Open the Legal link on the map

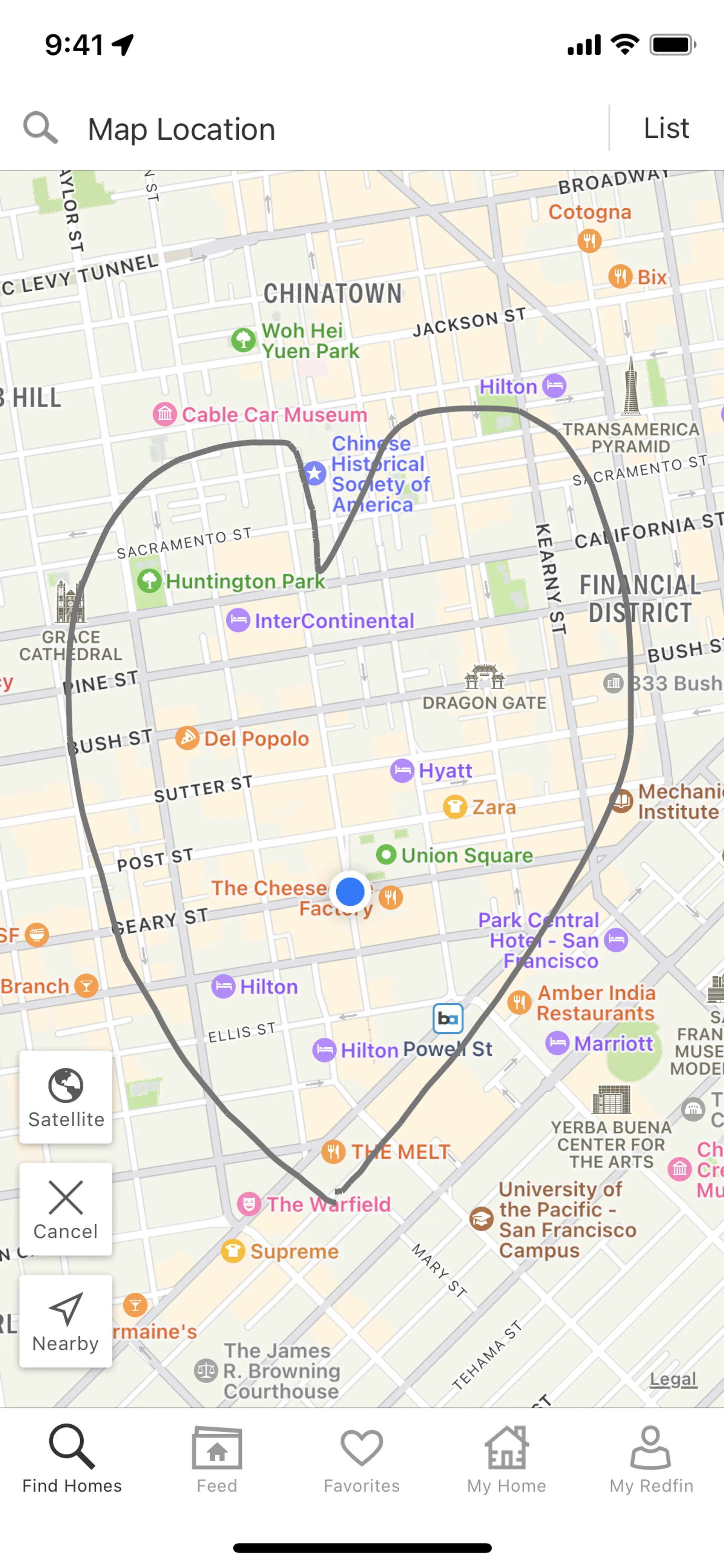(x=672, y=1379)
